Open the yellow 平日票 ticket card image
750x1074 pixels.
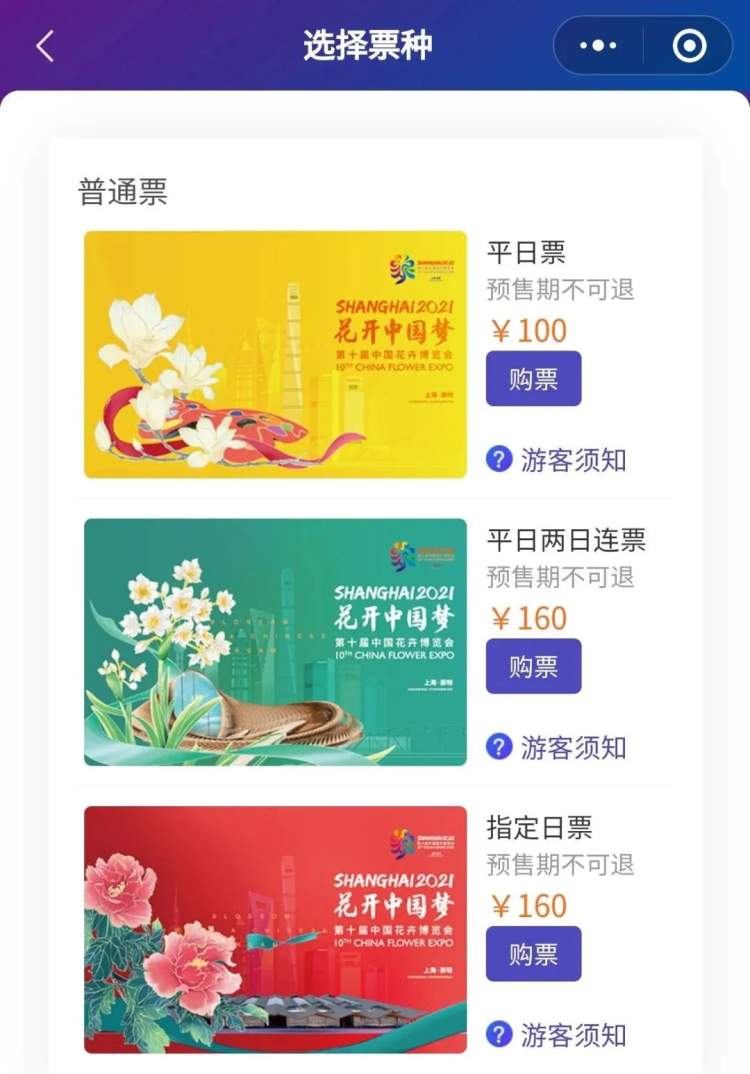pyautogui.click(x=275, y=355)
